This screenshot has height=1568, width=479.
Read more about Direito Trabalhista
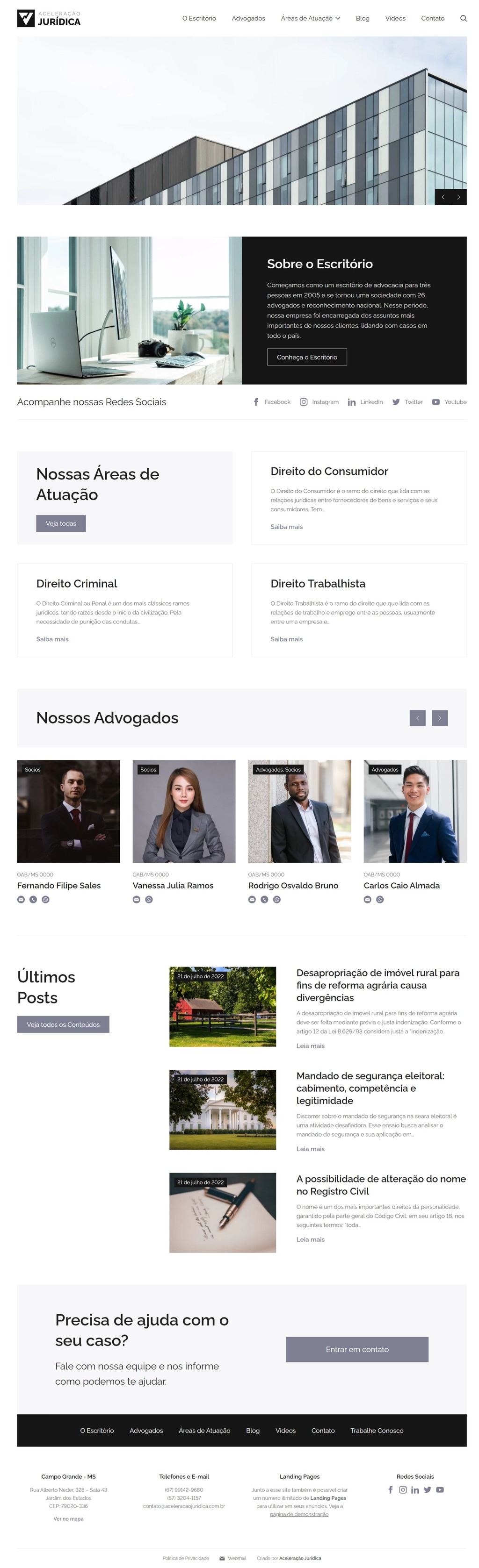pyautogui.click(x=286, y=639)
